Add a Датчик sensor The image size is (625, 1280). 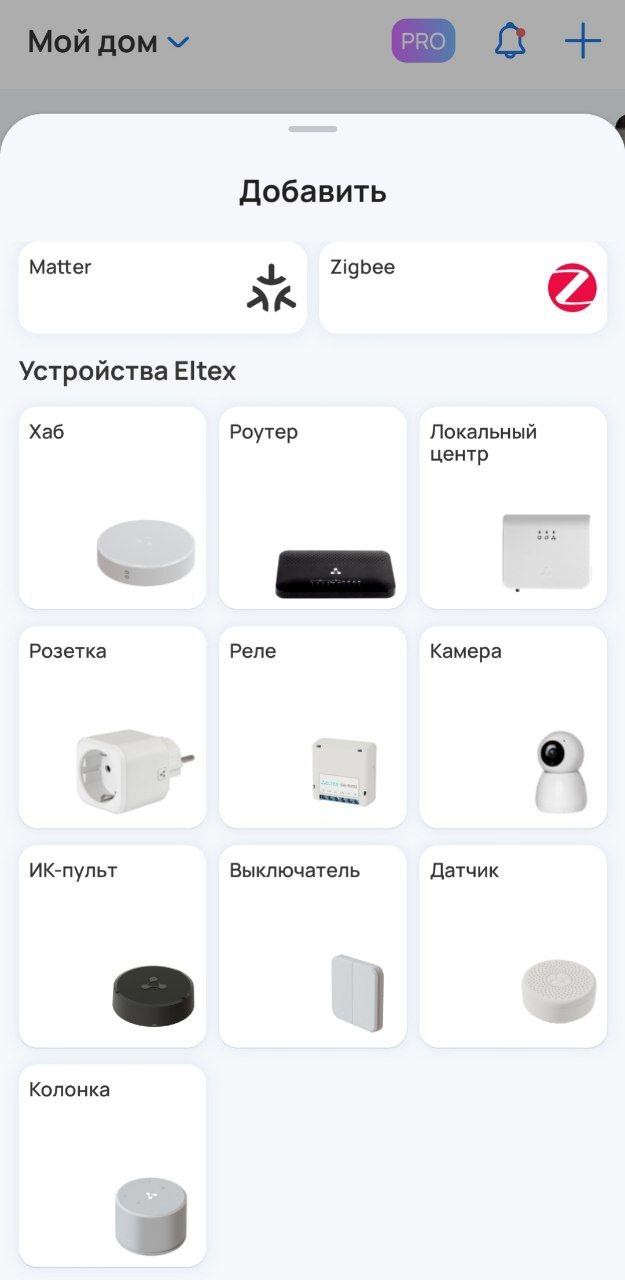pos(513,946)
